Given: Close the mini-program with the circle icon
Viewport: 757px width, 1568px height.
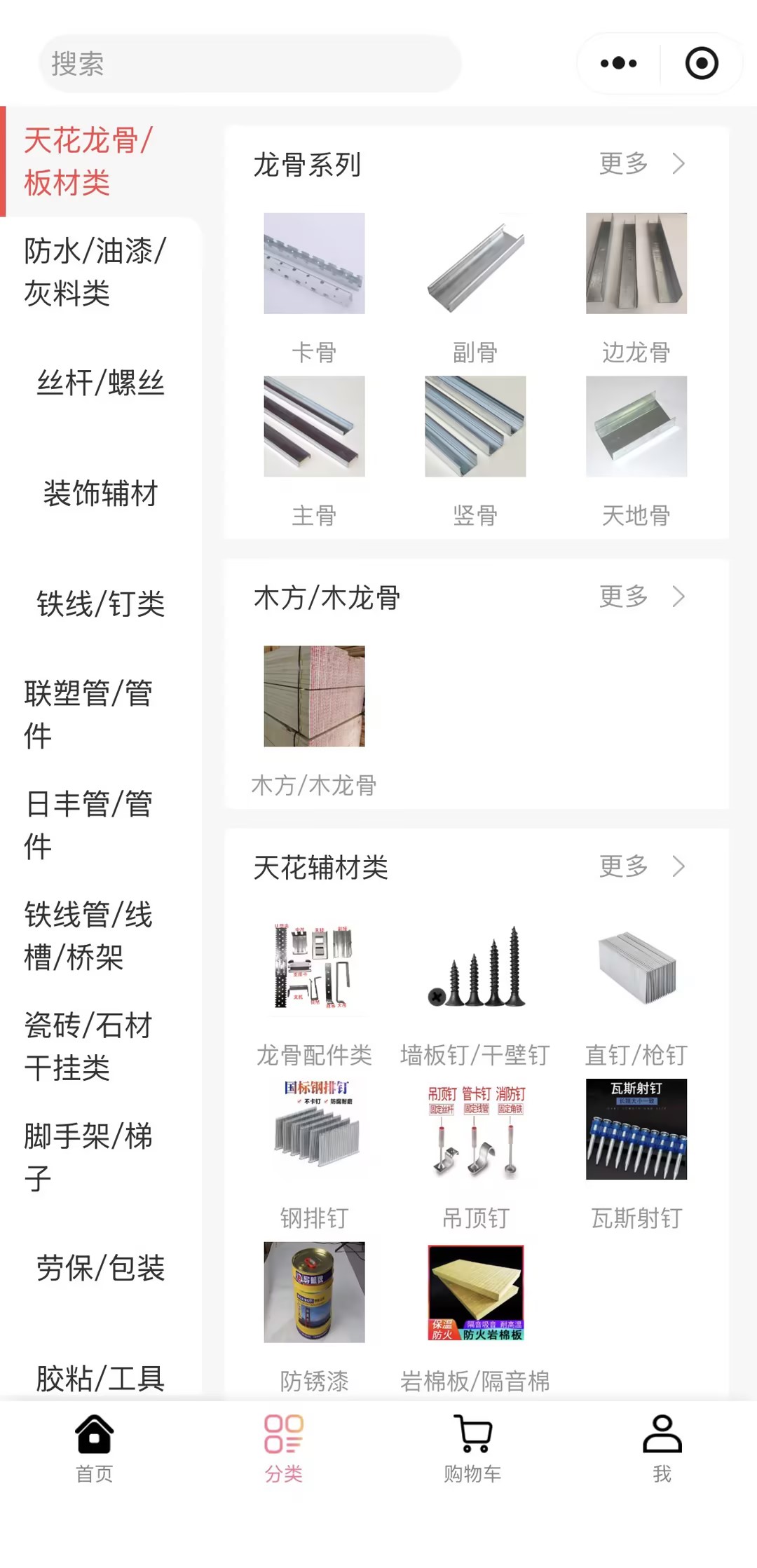Looking at the screenshot, I should coord(701,64).
